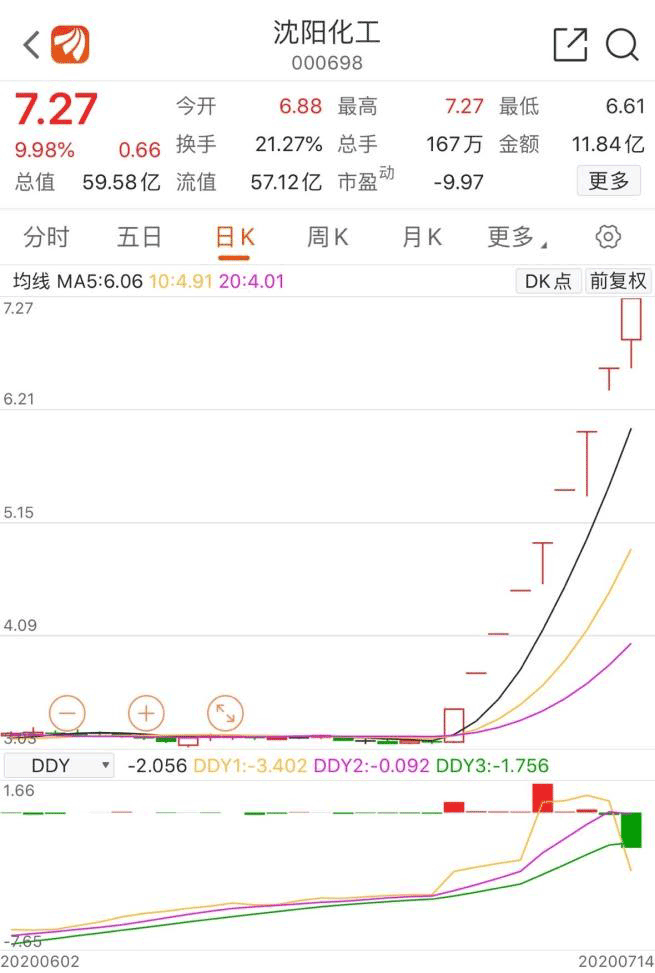Image resolution: width=655 pixels, height=973 pixels.
Task: Share the 沈阳化工 stock page
Action: (570, 45)
